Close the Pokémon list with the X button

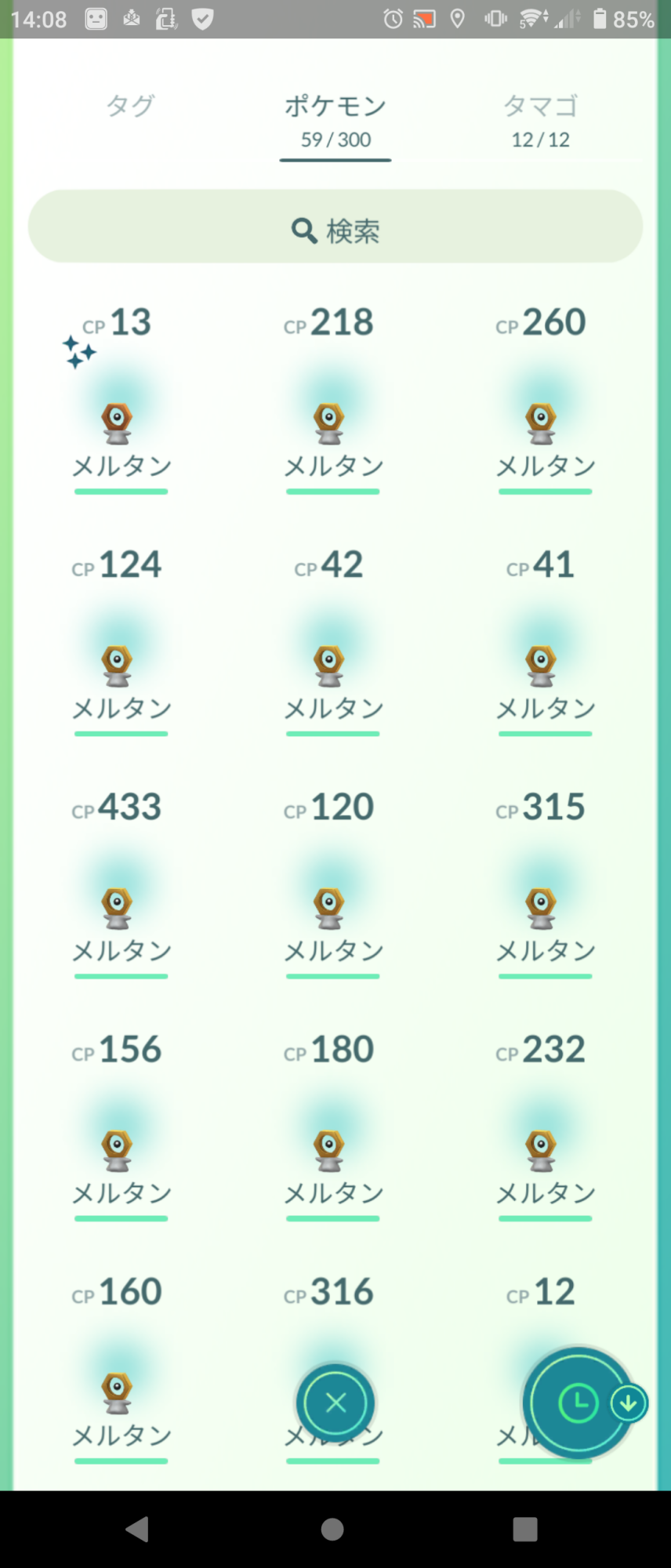[335, 1403]
